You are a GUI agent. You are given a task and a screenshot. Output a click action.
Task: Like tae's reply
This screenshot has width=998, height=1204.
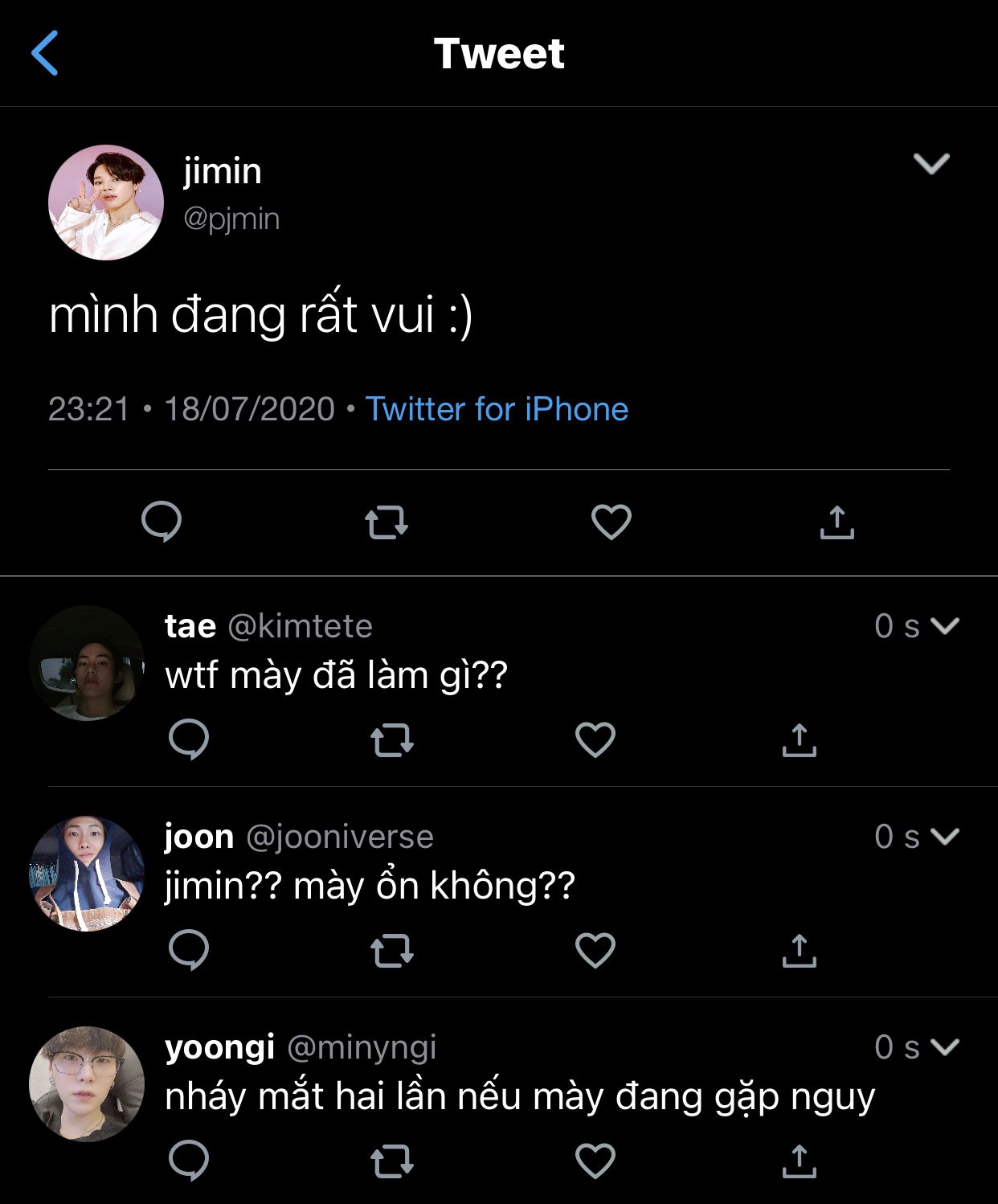pyautogui.click(x=595, y=739)
